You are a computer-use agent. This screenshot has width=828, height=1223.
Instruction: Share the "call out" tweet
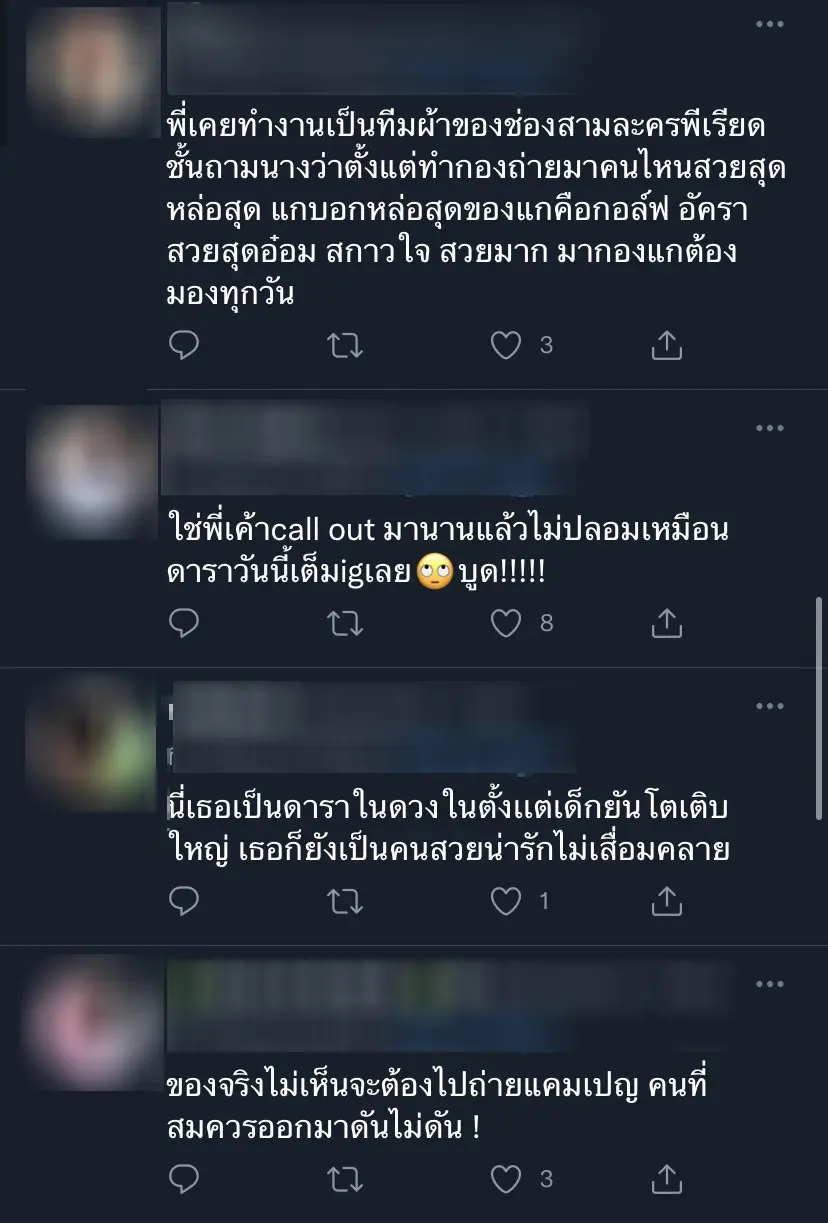tap(667, 624)
